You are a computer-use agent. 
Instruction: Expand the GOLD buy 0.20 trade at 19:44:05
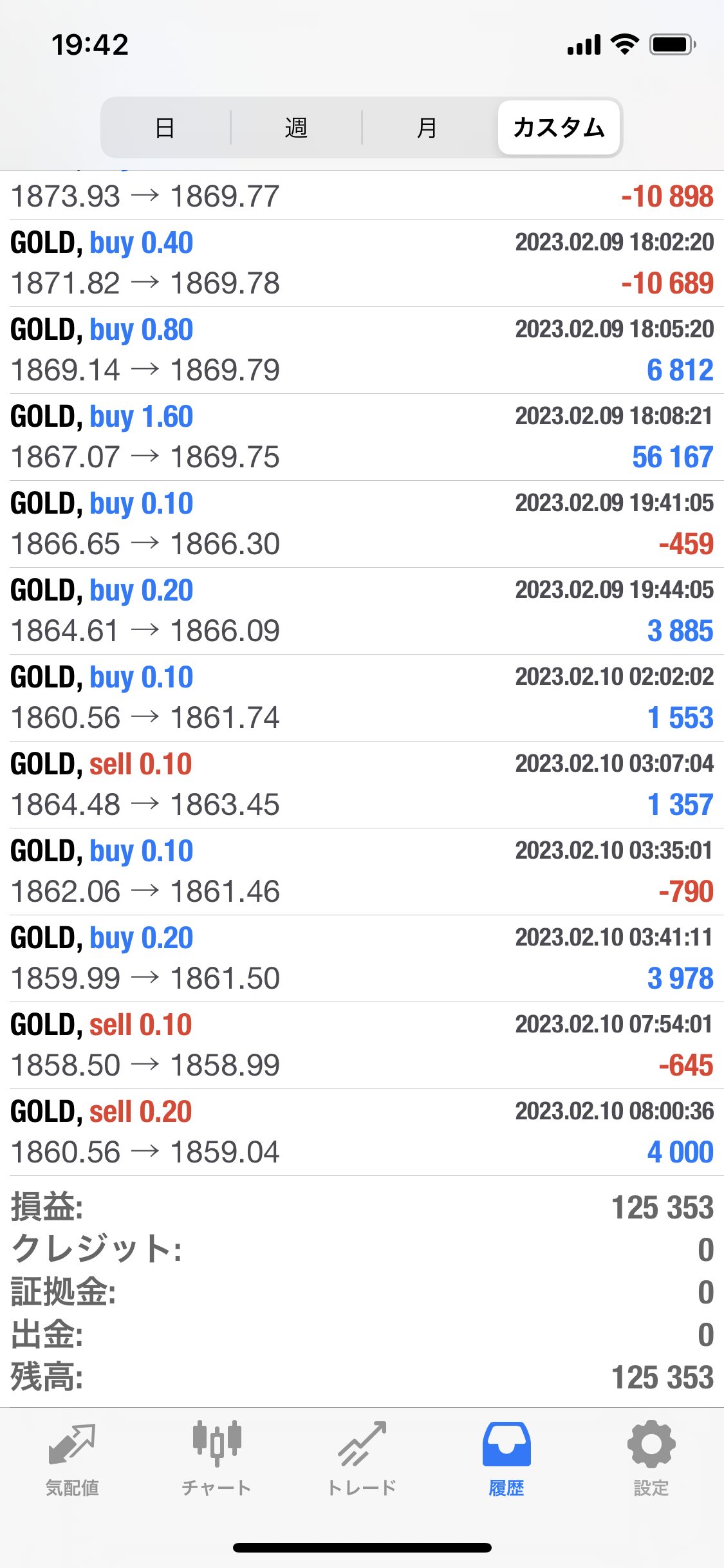pyautogui.click(x=362, y=611)
